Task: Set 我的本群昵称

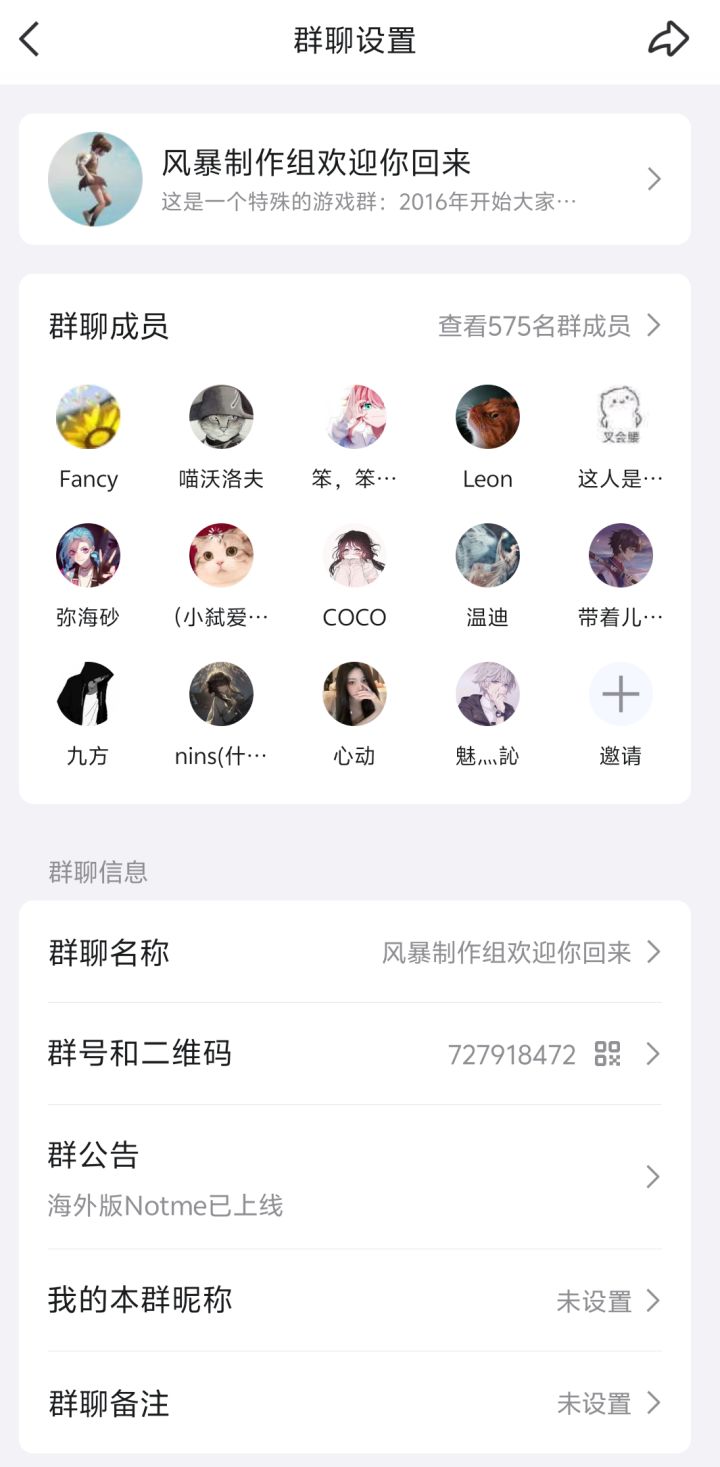Action: pyautogui.click(x=355, y=1300)
